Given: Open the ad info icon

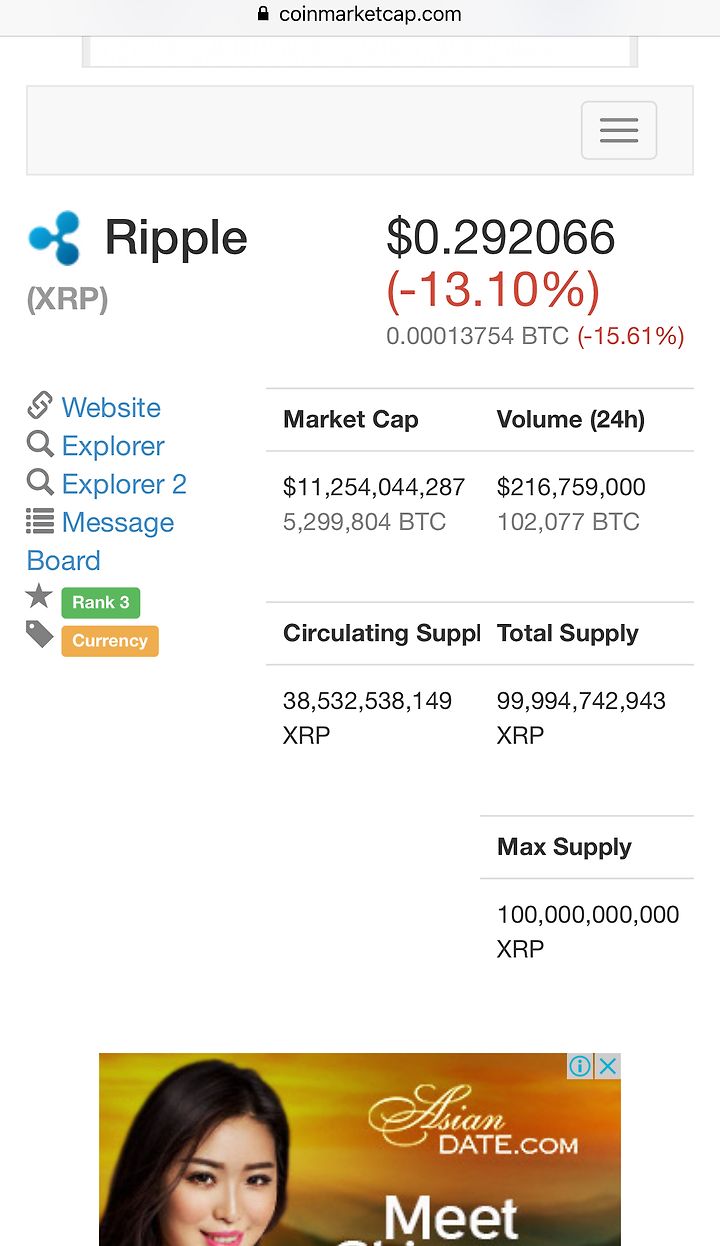Looking at the screenshot, I should tap(581, 1066).
